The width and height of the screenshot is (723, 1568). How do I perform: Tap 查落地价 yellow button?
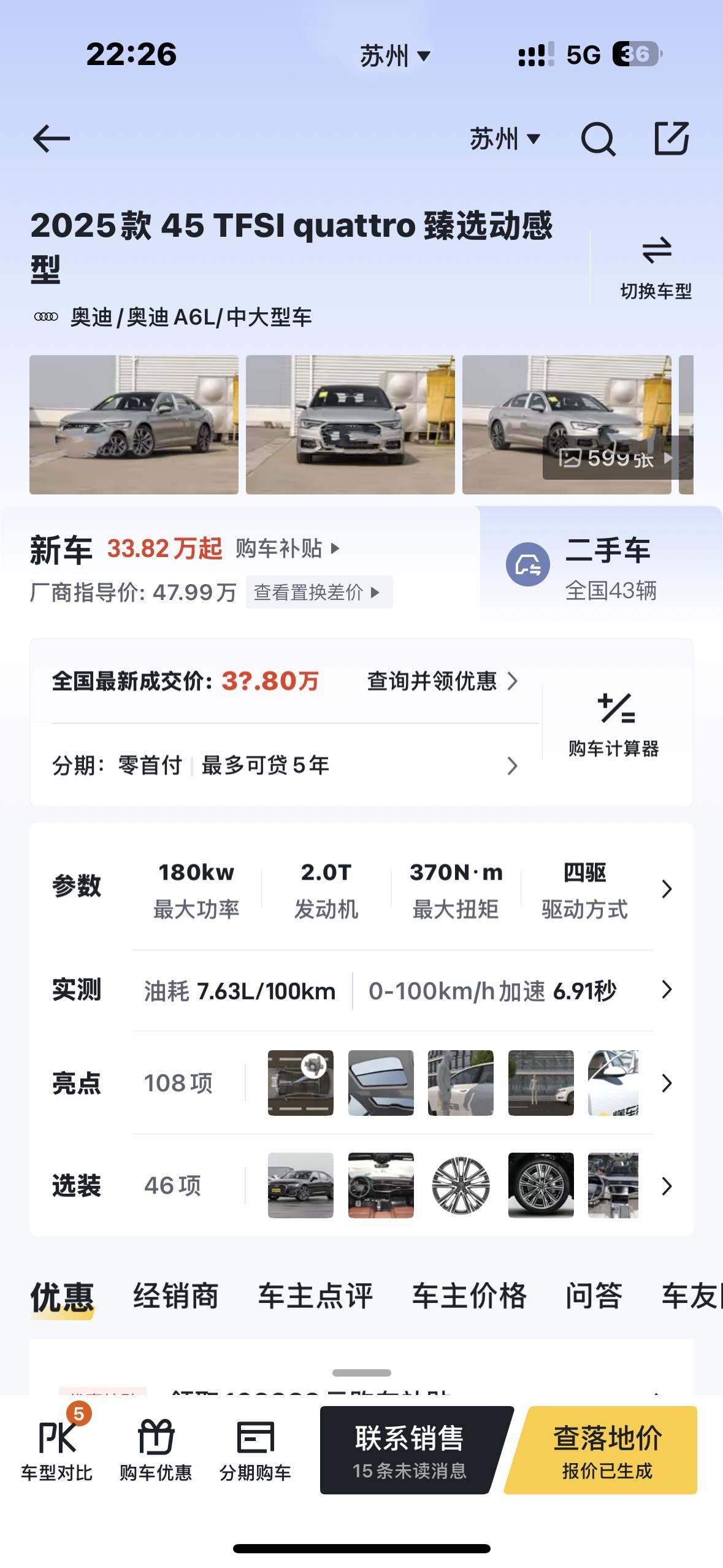click(607, 1450)
